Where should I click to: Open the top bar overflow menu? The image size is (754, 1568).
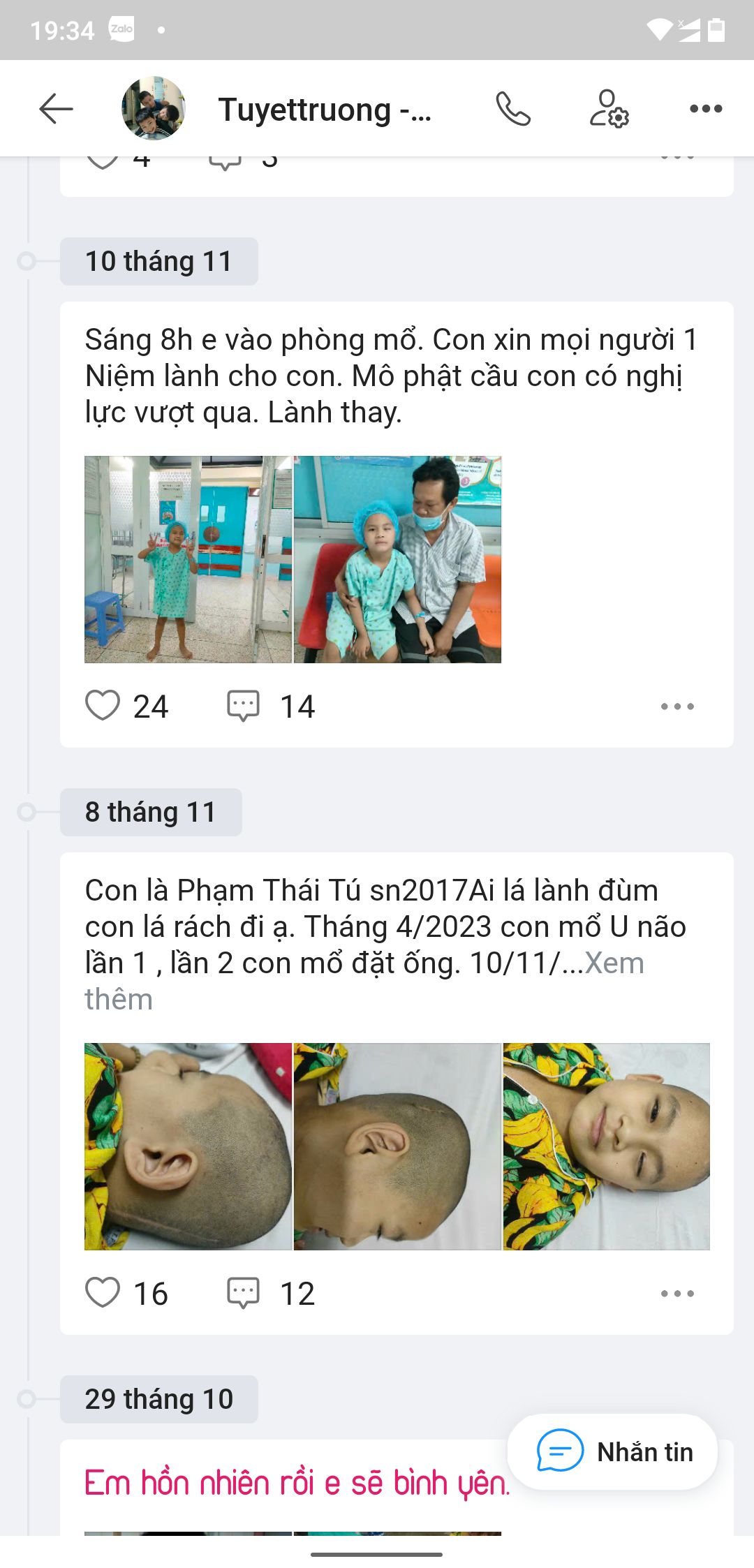click(705, 109)
